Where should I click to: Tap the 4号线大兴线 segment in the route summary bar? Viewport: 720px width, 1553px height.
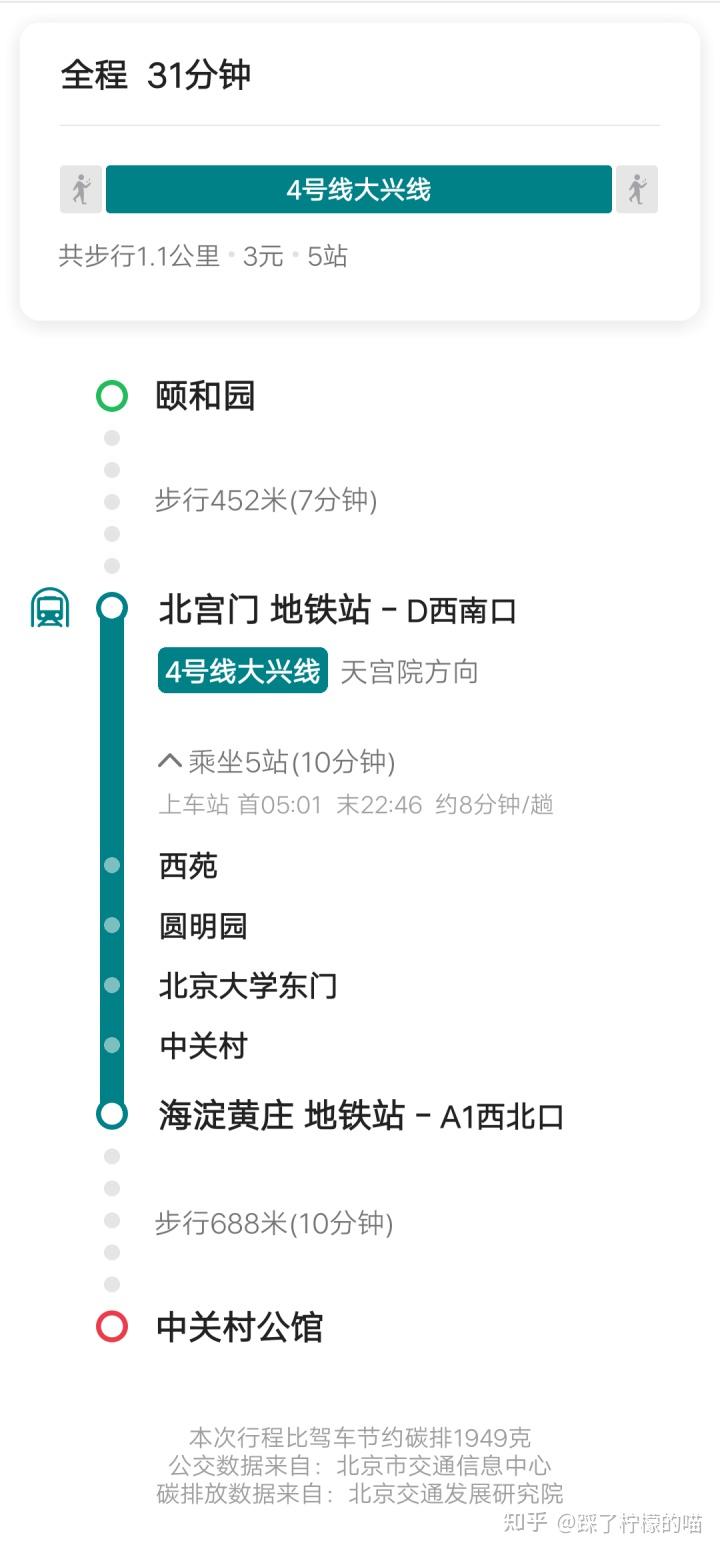358,190
